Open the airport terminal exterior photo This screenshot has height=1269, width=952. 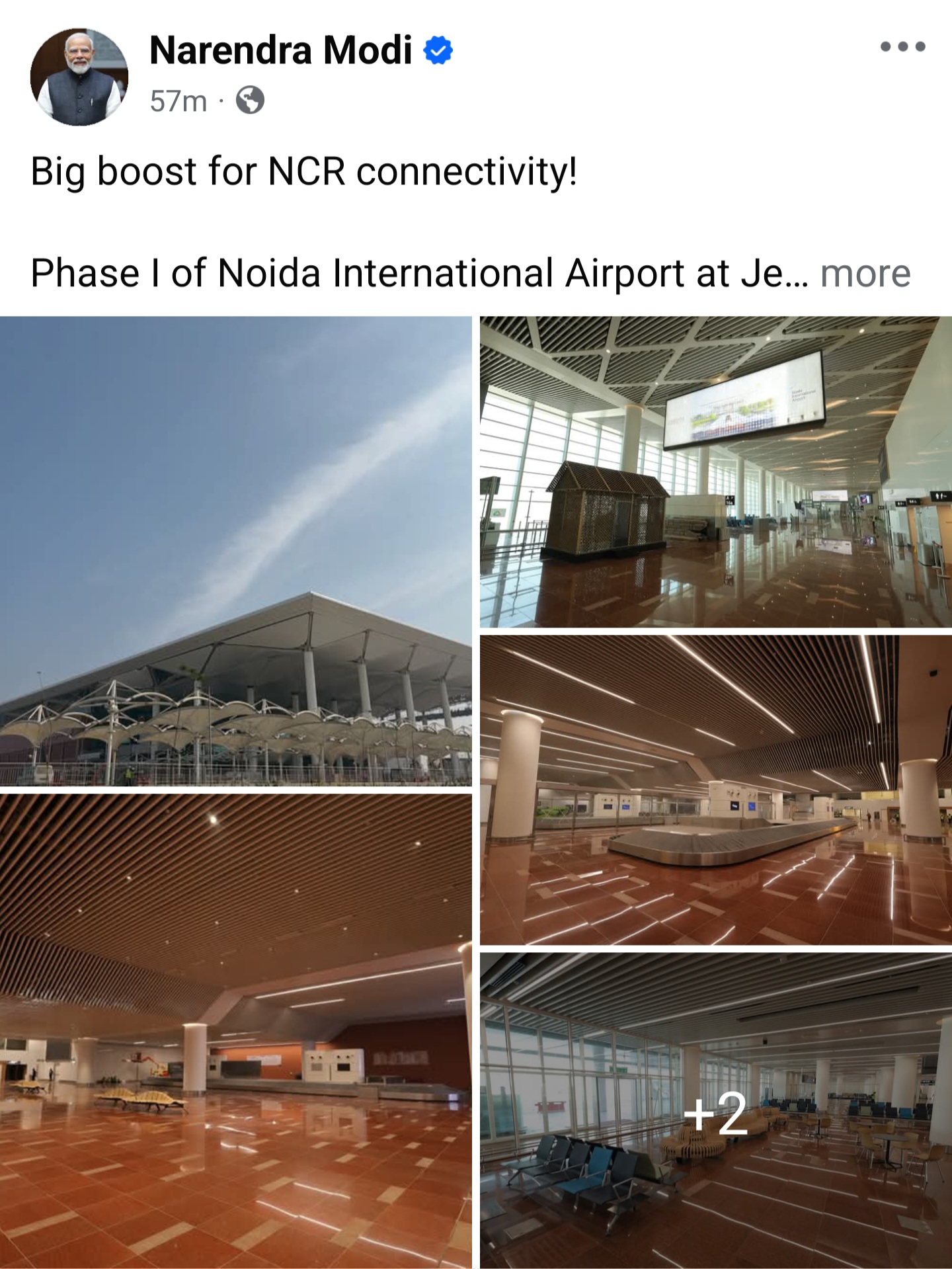pyautogui.click(x=235, y=551)
